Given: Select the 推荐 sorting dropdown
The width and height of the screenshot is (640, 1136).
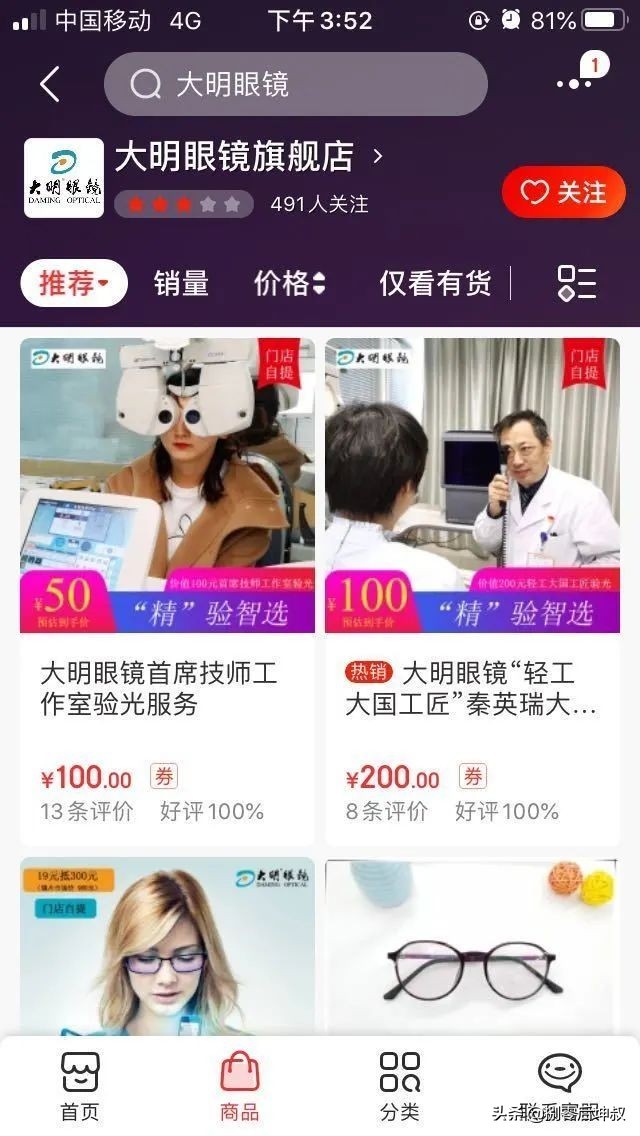Looking at the screenshot, I should [x=74, y=284].
